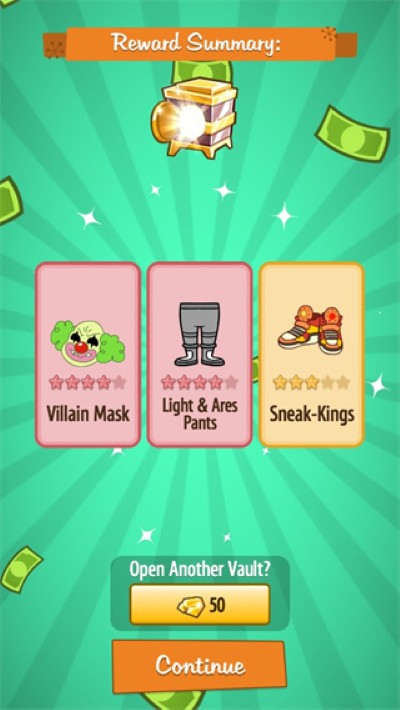The height and width of the screenshot is (710, 400).
Task: View the Light & Ares Pants card
Action: (199, 355)
